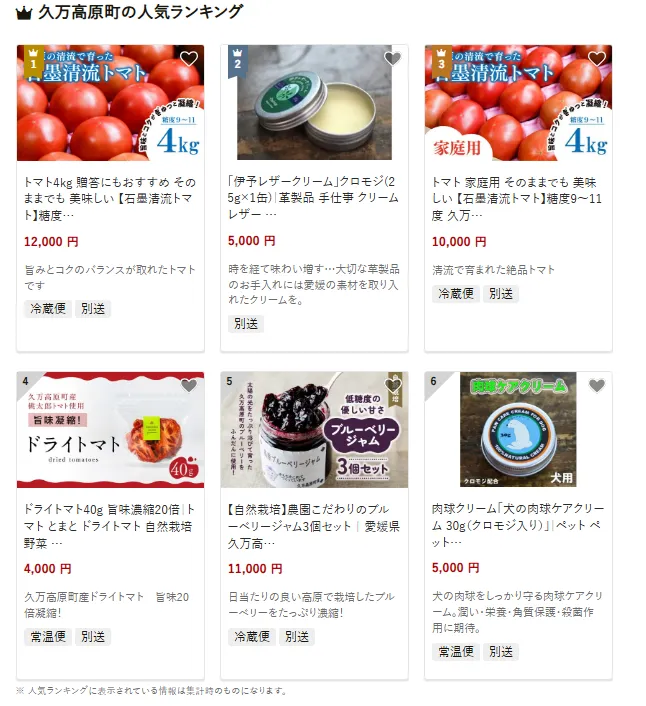Favorite the leather cream product
The image size is (646, 706).
pyautogui.click(x=392, y=59)
